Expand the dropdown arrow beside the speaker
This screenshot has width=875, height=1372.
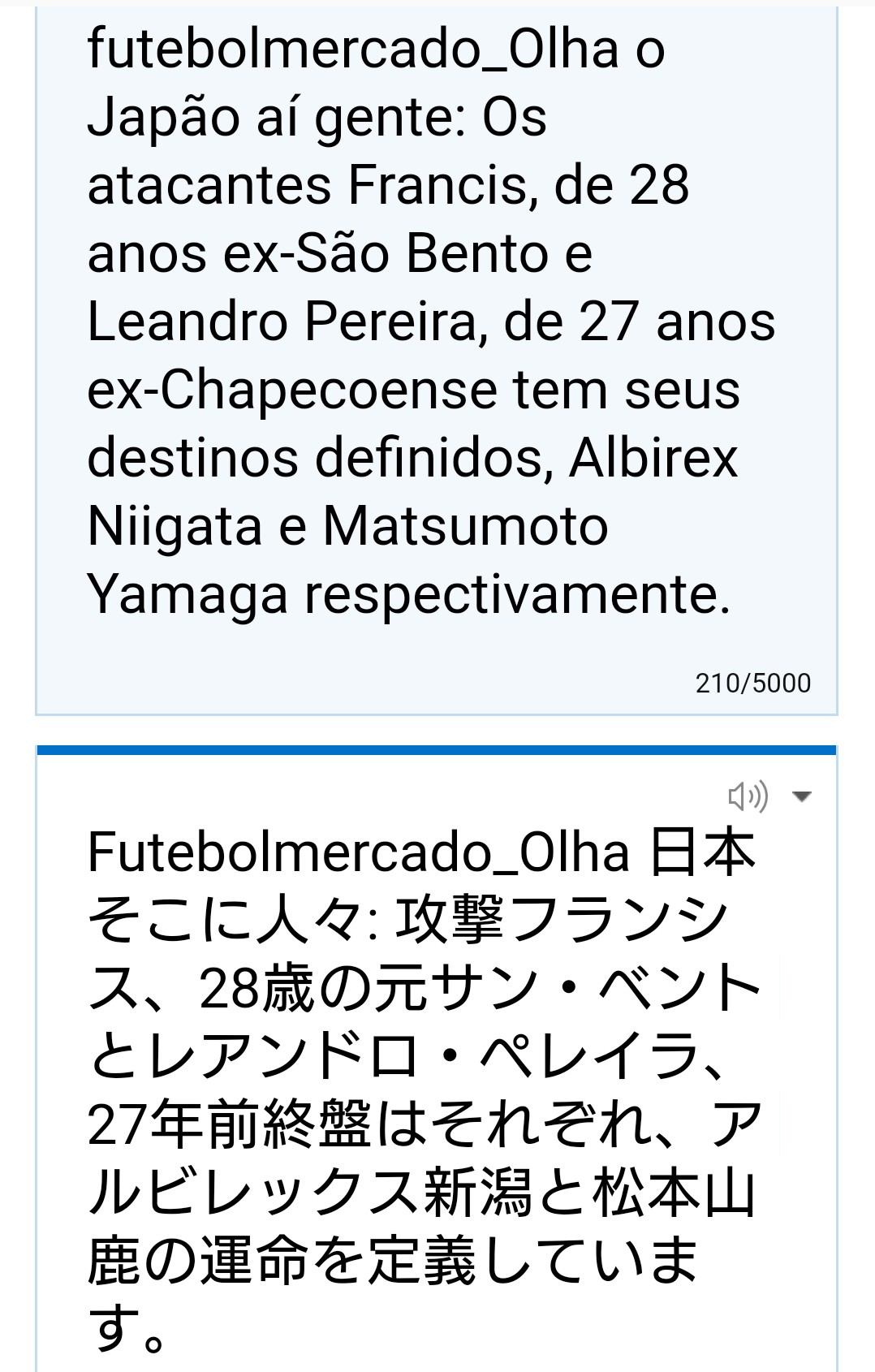(801, 796)
